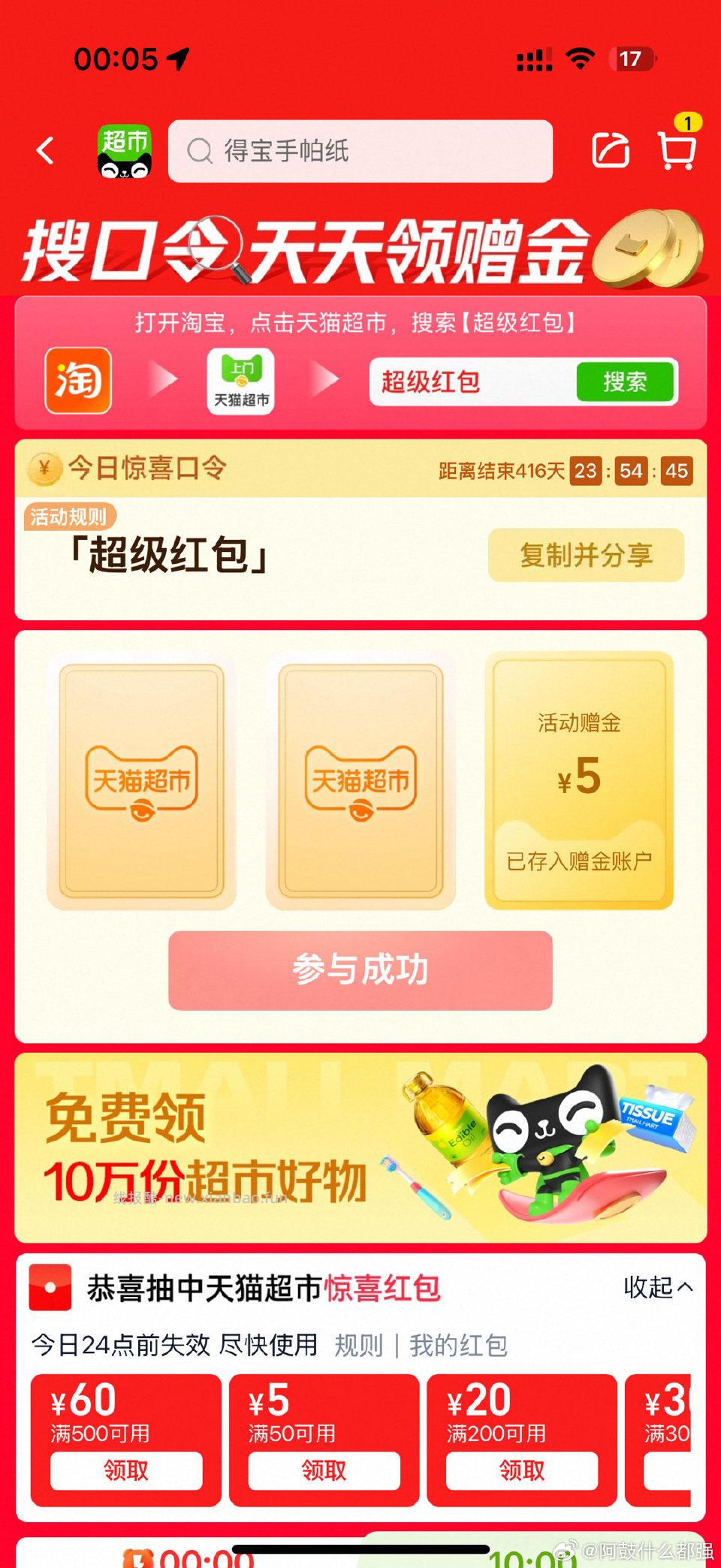Open the 规则 link for red packets

click(x=358, y=1345)
